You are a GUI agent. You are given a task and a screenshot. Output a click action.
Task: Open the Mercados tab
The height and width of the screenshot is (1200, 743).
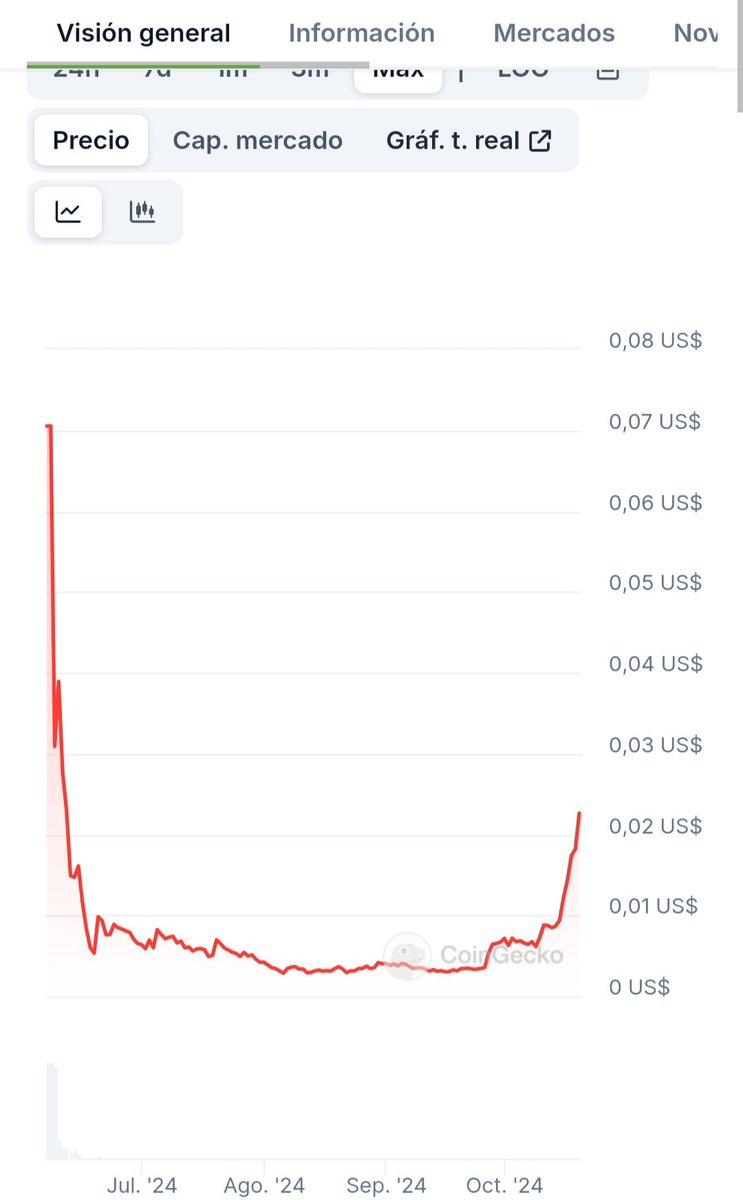(x=553, y=33)
